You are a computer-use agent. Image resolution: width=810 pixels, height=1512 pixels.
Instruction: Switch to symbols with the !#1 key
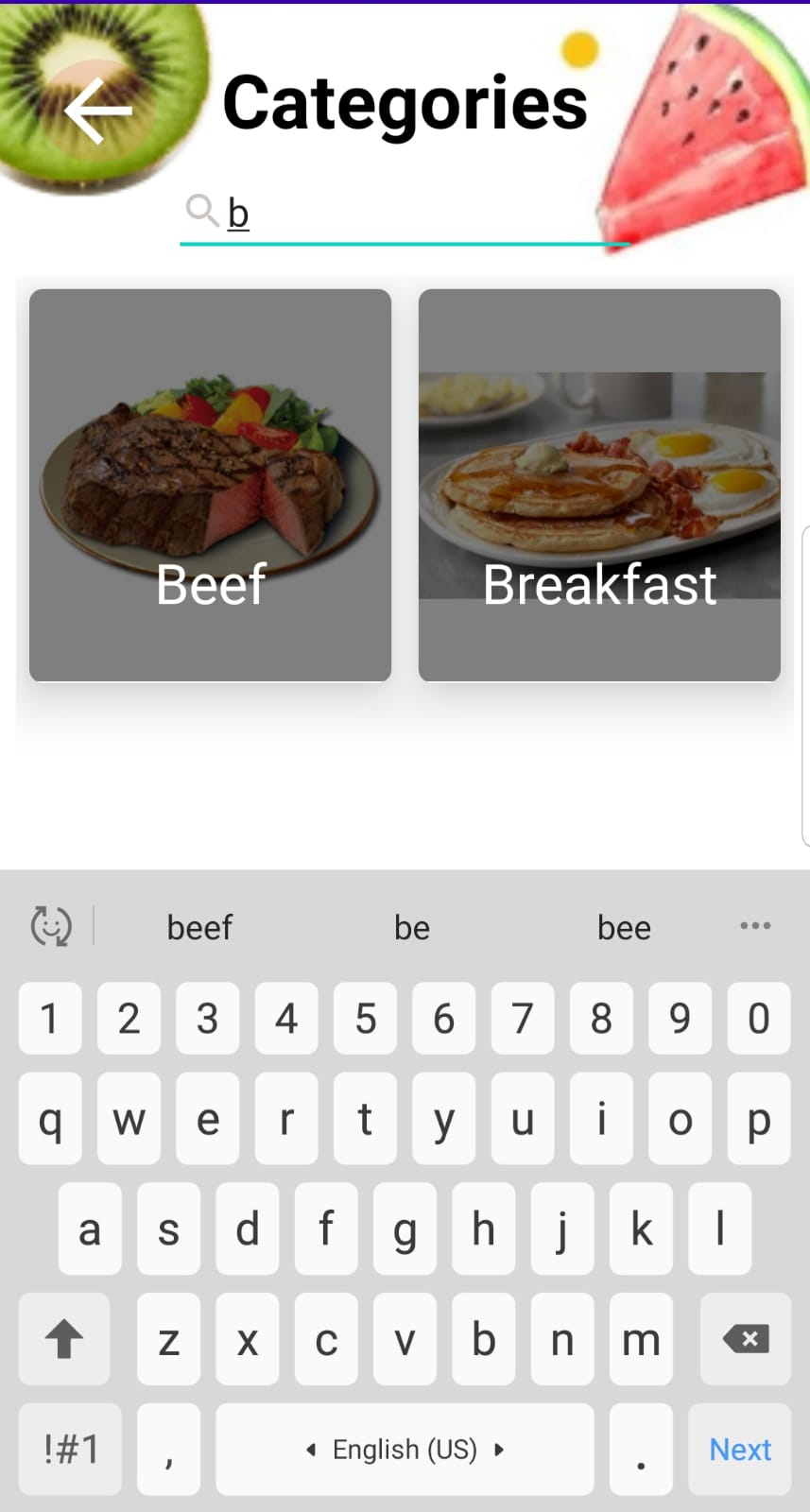(x=69, y=1449)
